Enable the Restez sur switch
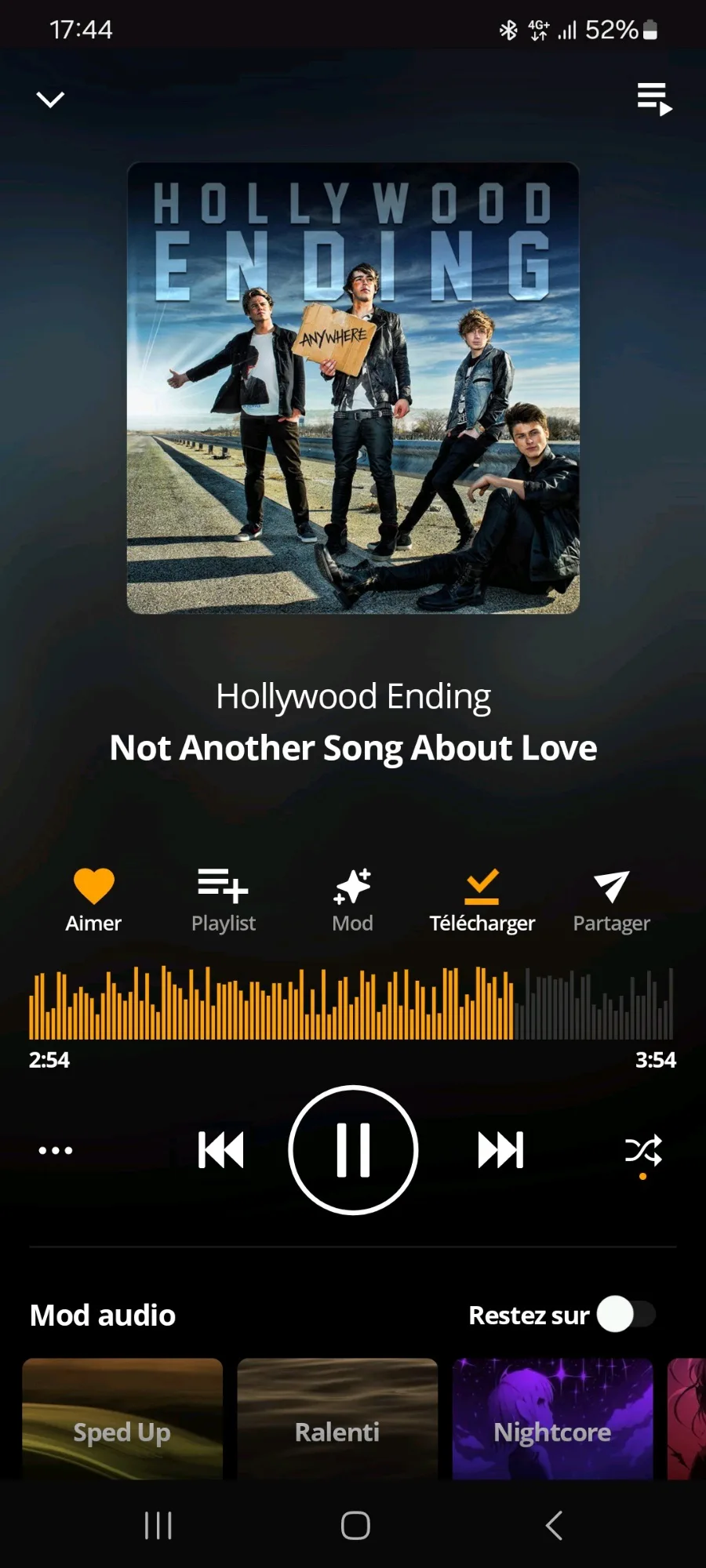 coord(626,1315)
